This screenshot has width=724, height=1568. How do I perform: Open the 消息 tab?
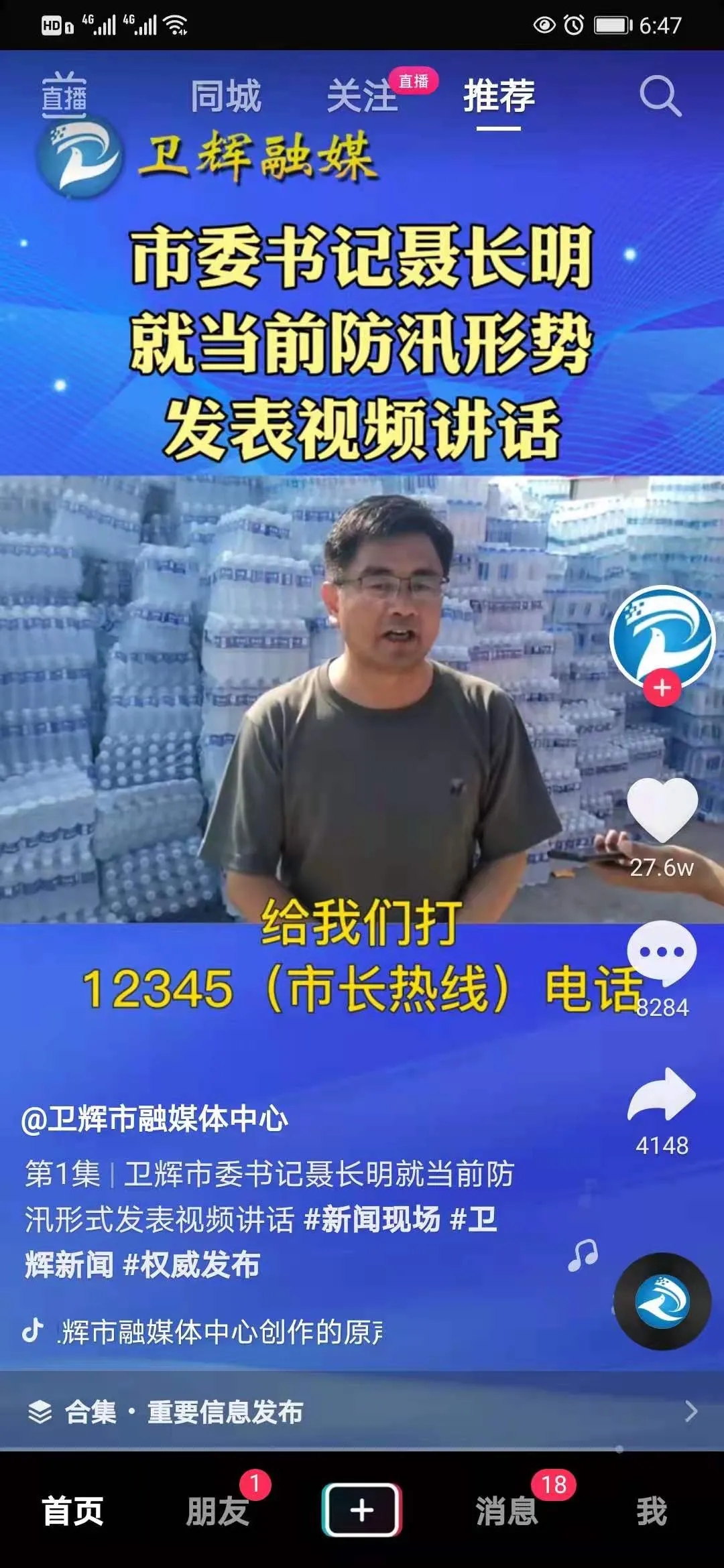[507, 1511]
